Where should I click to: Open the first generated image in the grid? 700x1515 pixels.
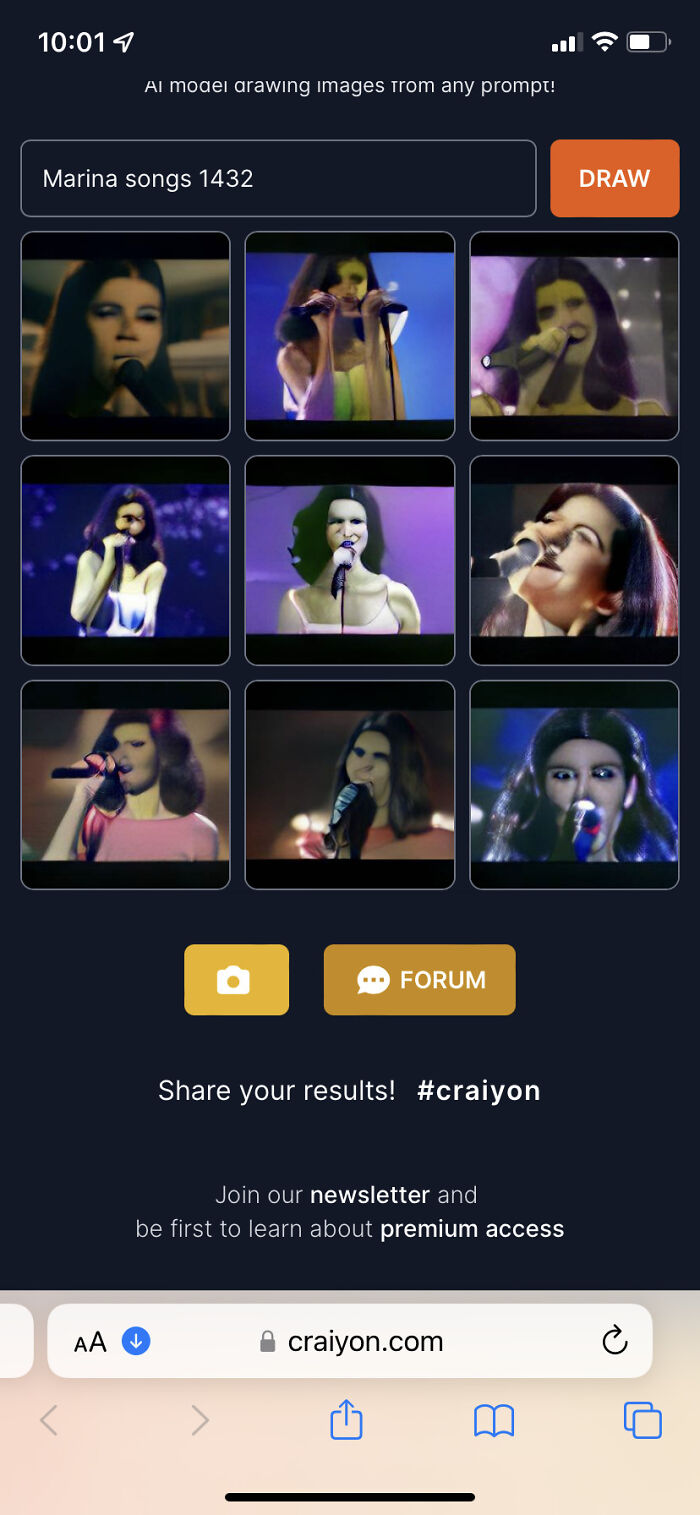(125, 336)
